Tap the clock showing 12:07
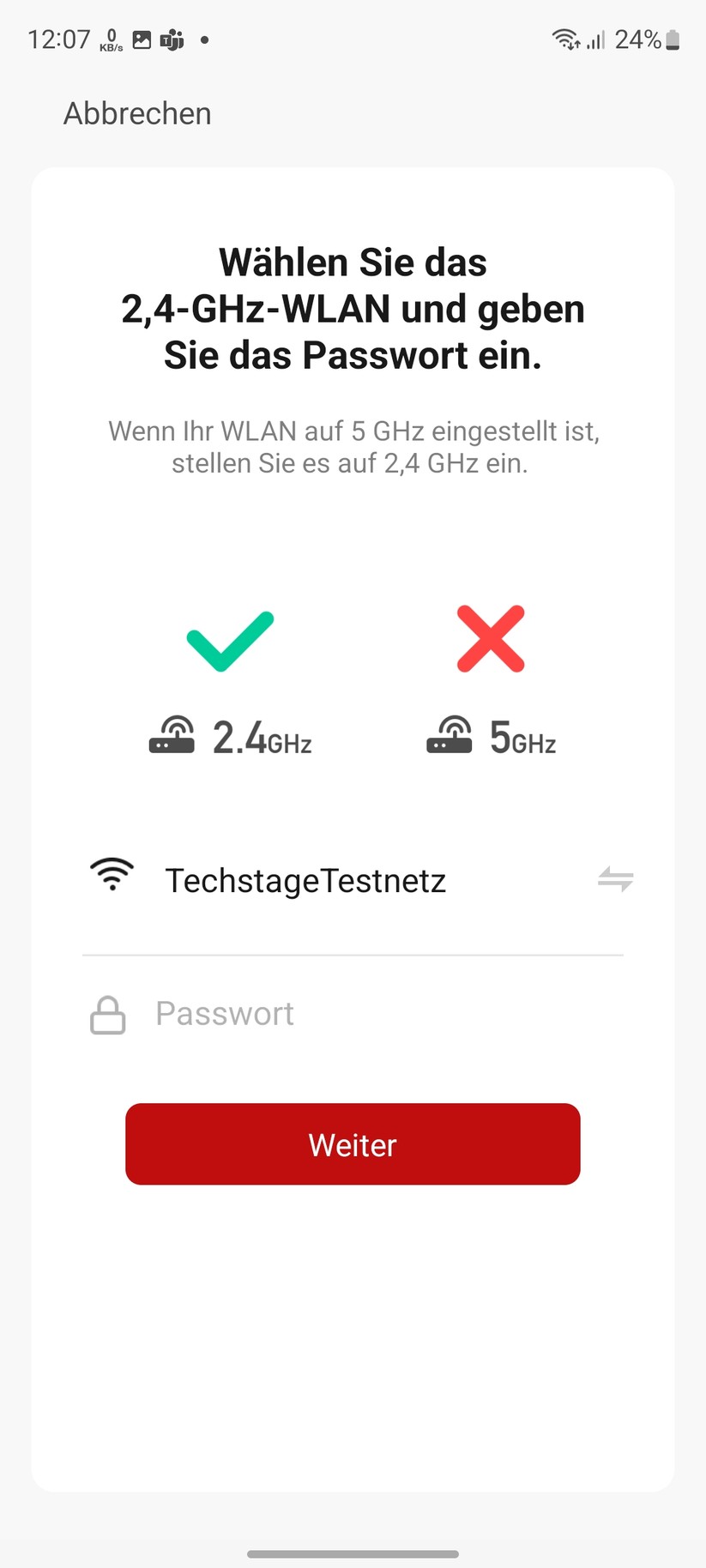The width and height of the screenshot is (706, 1568). 60,39
